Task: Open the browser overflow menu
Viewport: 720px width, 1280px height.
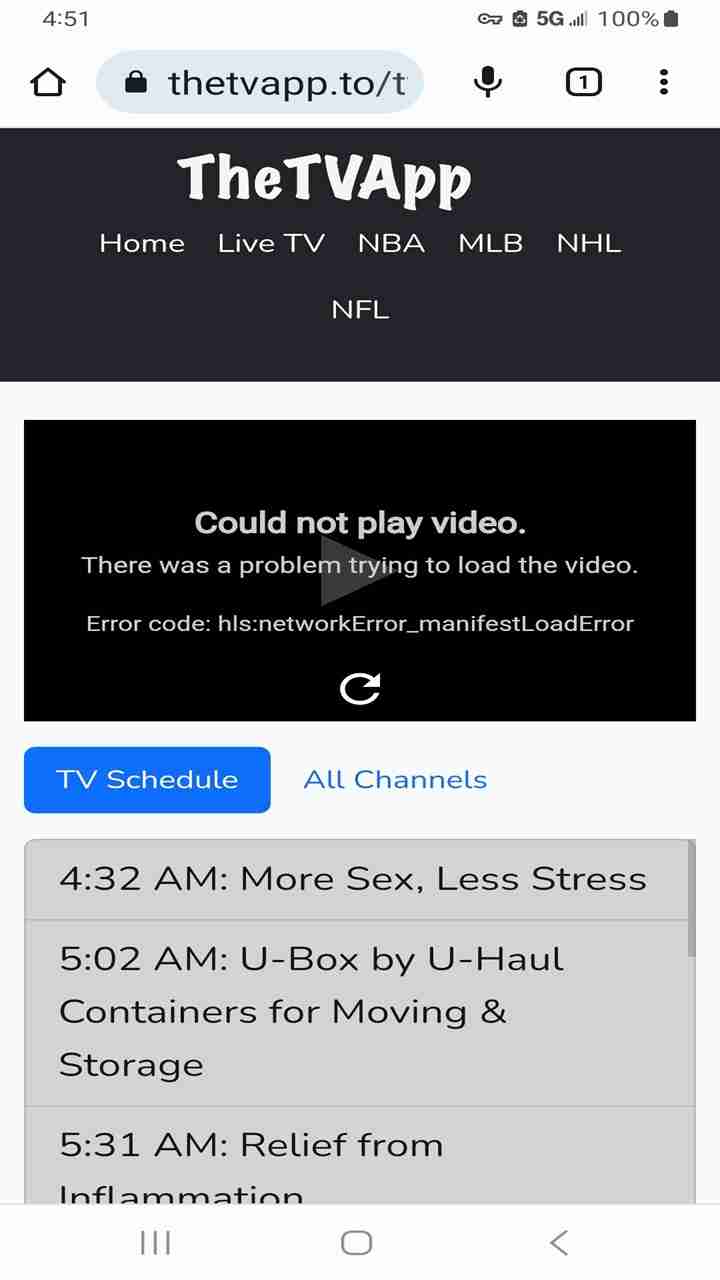Action: tap(663, 82)
